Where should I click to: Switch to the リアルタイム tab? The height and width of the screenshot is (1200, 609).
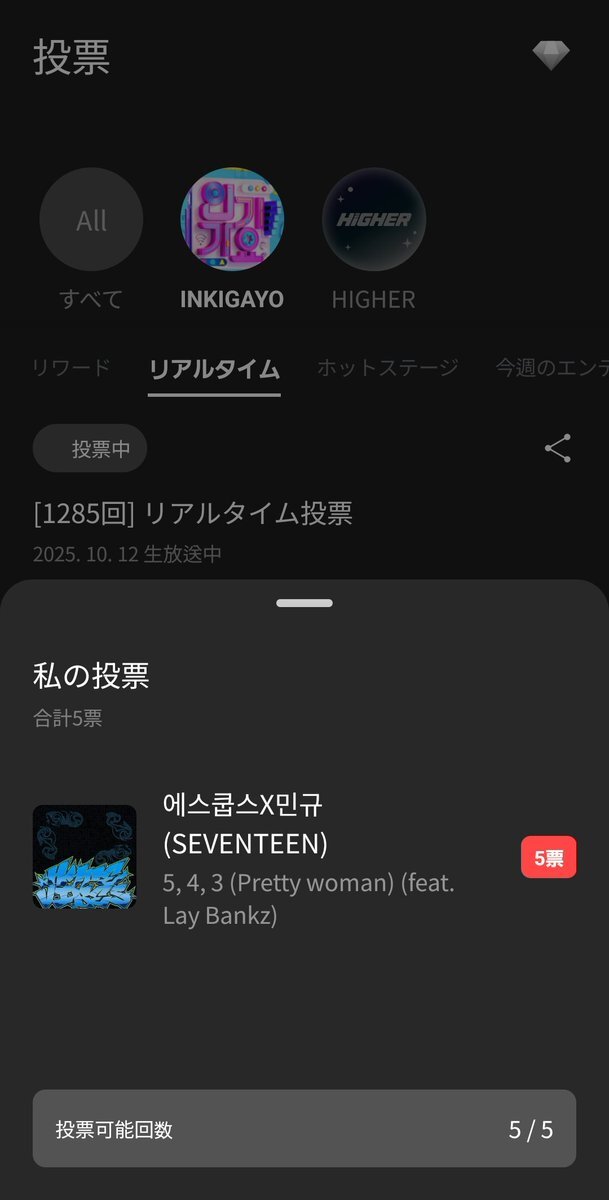(214, 368)
